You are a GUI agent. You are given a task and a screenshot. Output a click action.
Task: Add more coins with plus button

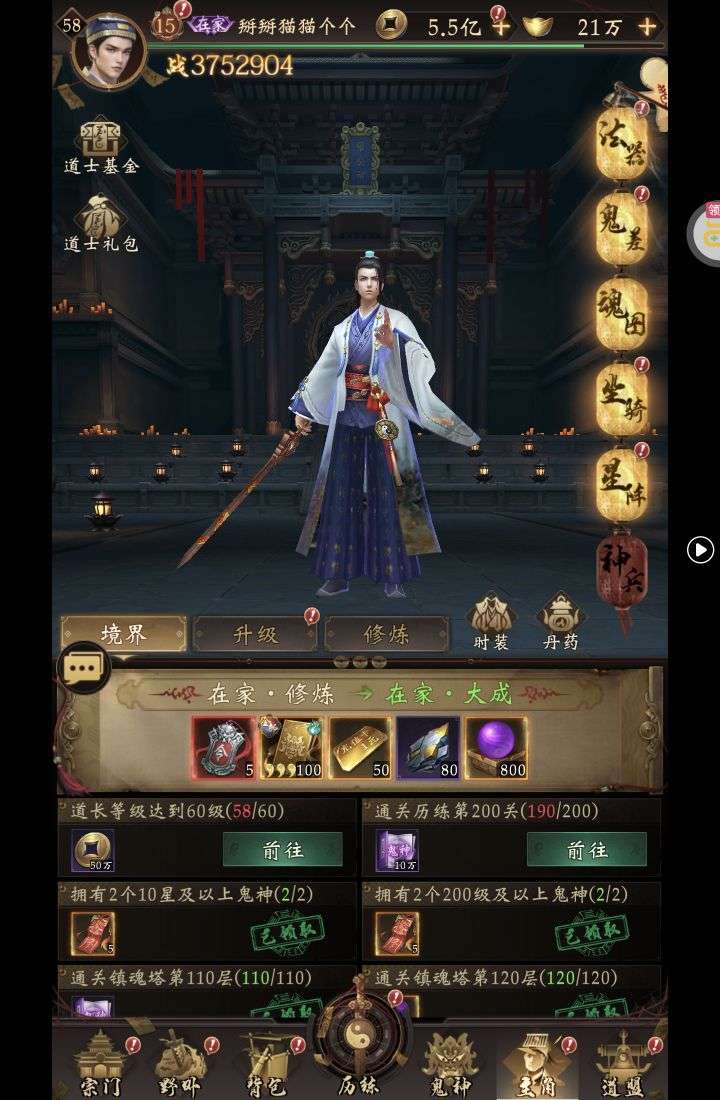[501, 27]
